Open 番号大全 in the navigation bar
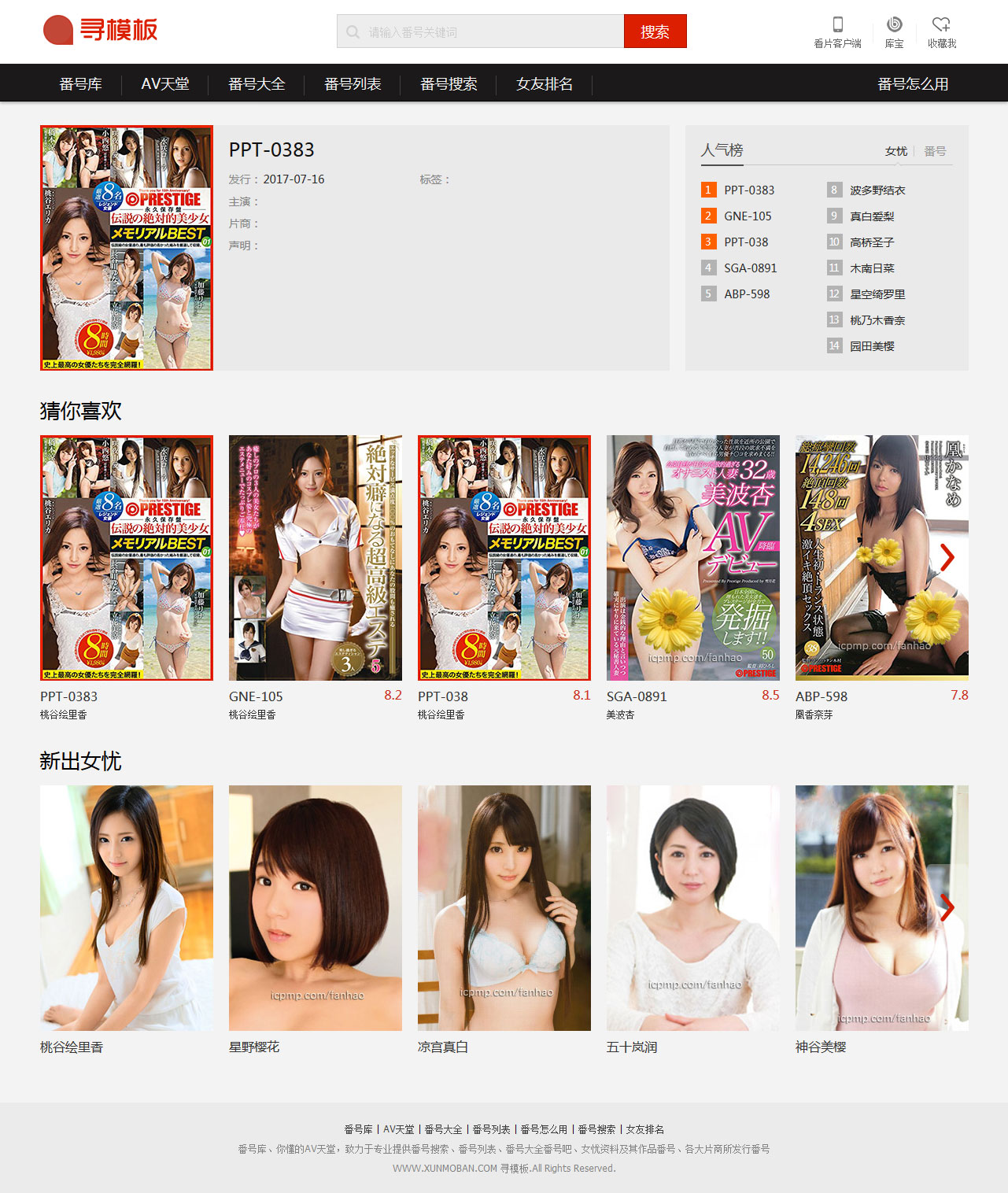This screenshot has width=1008, height=1193. [257, 84]
